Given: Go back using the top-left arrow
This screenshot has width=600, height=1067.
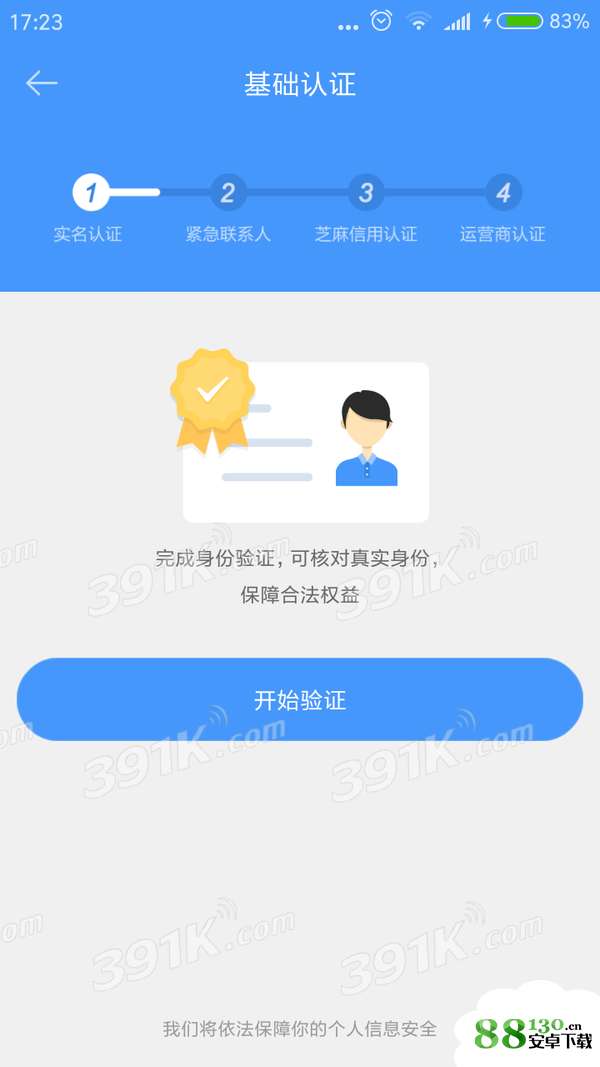Looking at the screenshot, I should tap(41, 83).
